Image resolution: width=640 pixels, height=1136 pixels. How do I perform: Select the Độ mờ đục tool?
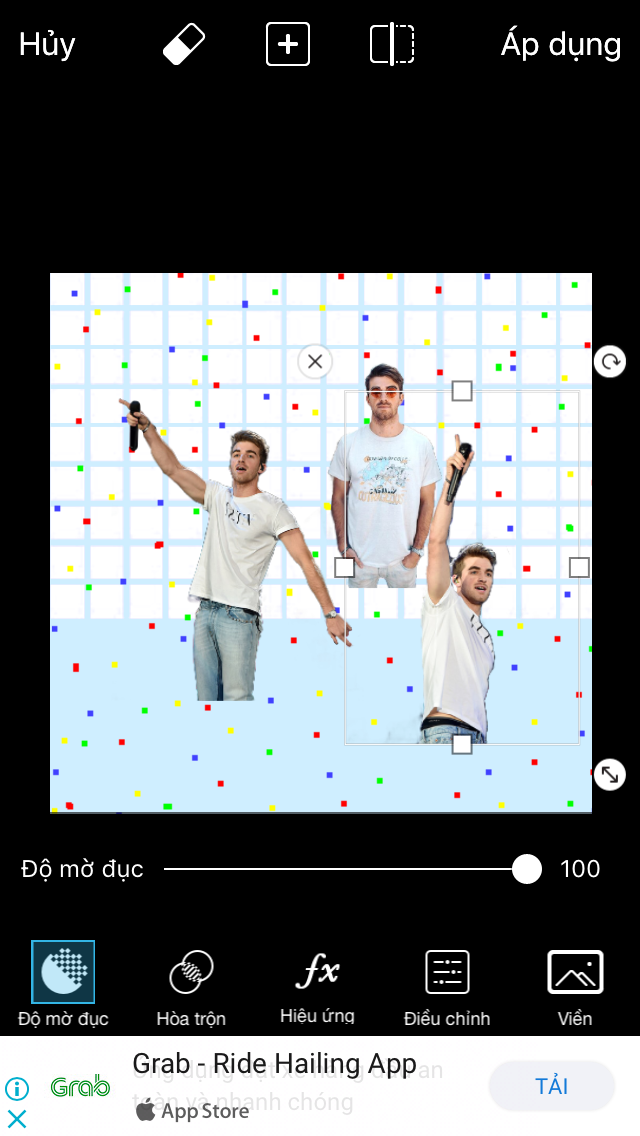click(x=63, y=984)
